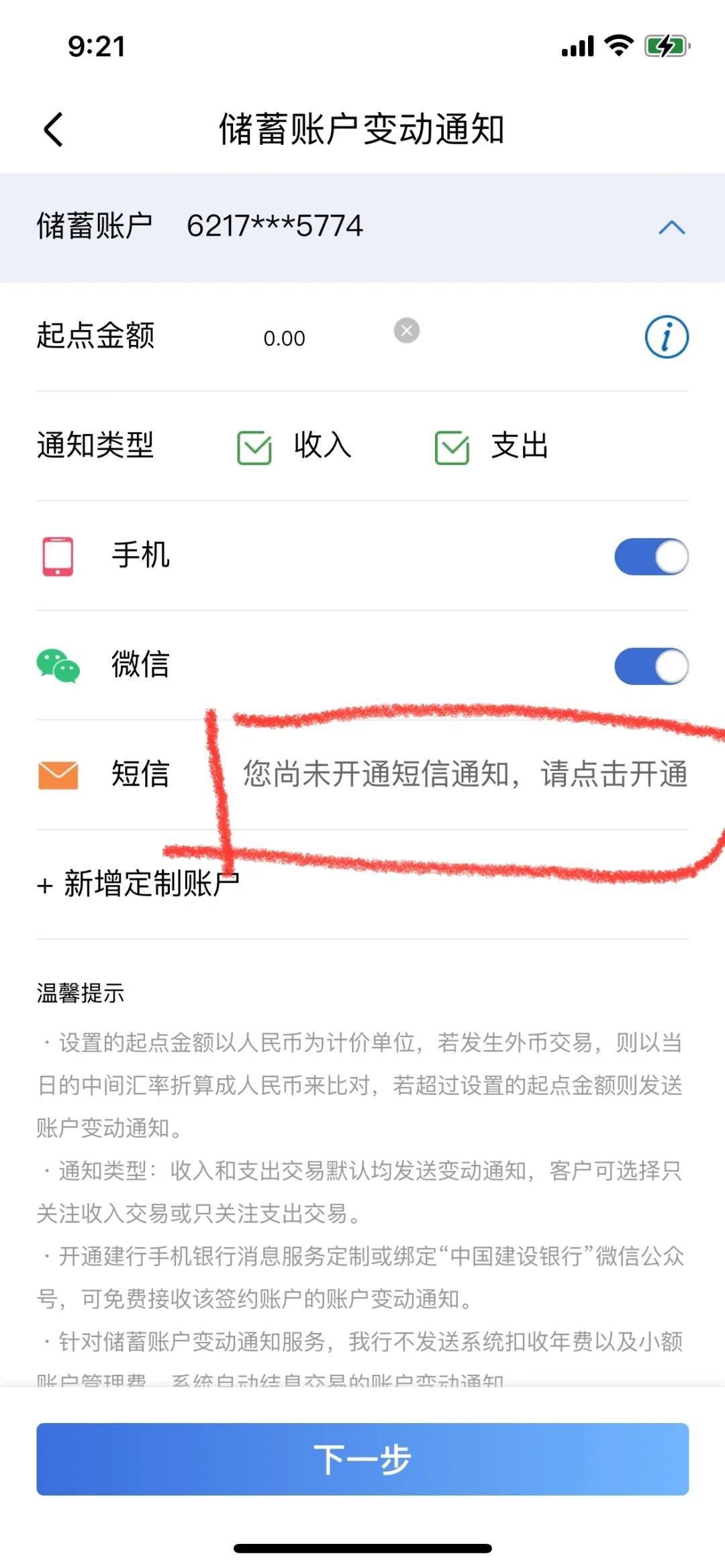Image resolution: width=725 pixels, height=1568 pixels.
Task: Tap the green WeChat icon beside 微信
Action: 57,666
